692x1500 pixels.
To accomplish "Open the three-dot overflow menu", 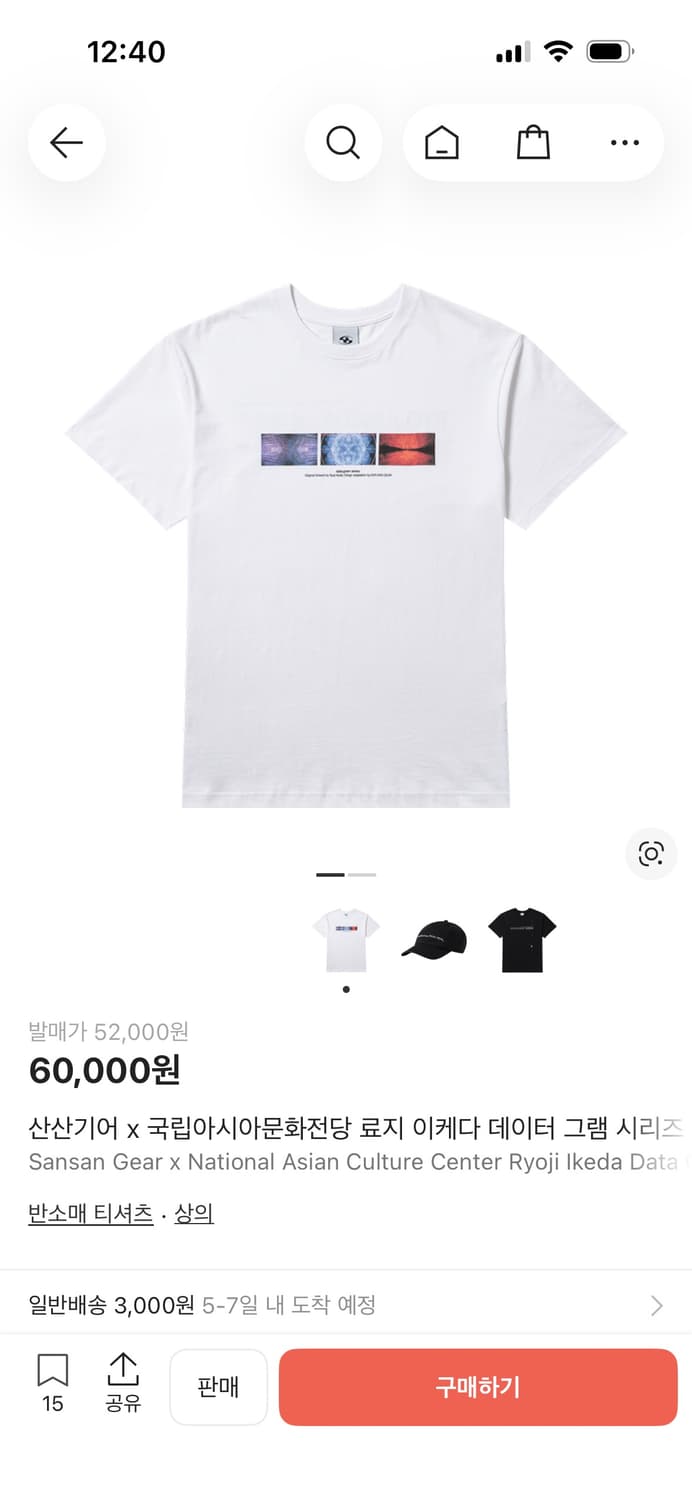I will pyautogui.click(x=624, y=143).
